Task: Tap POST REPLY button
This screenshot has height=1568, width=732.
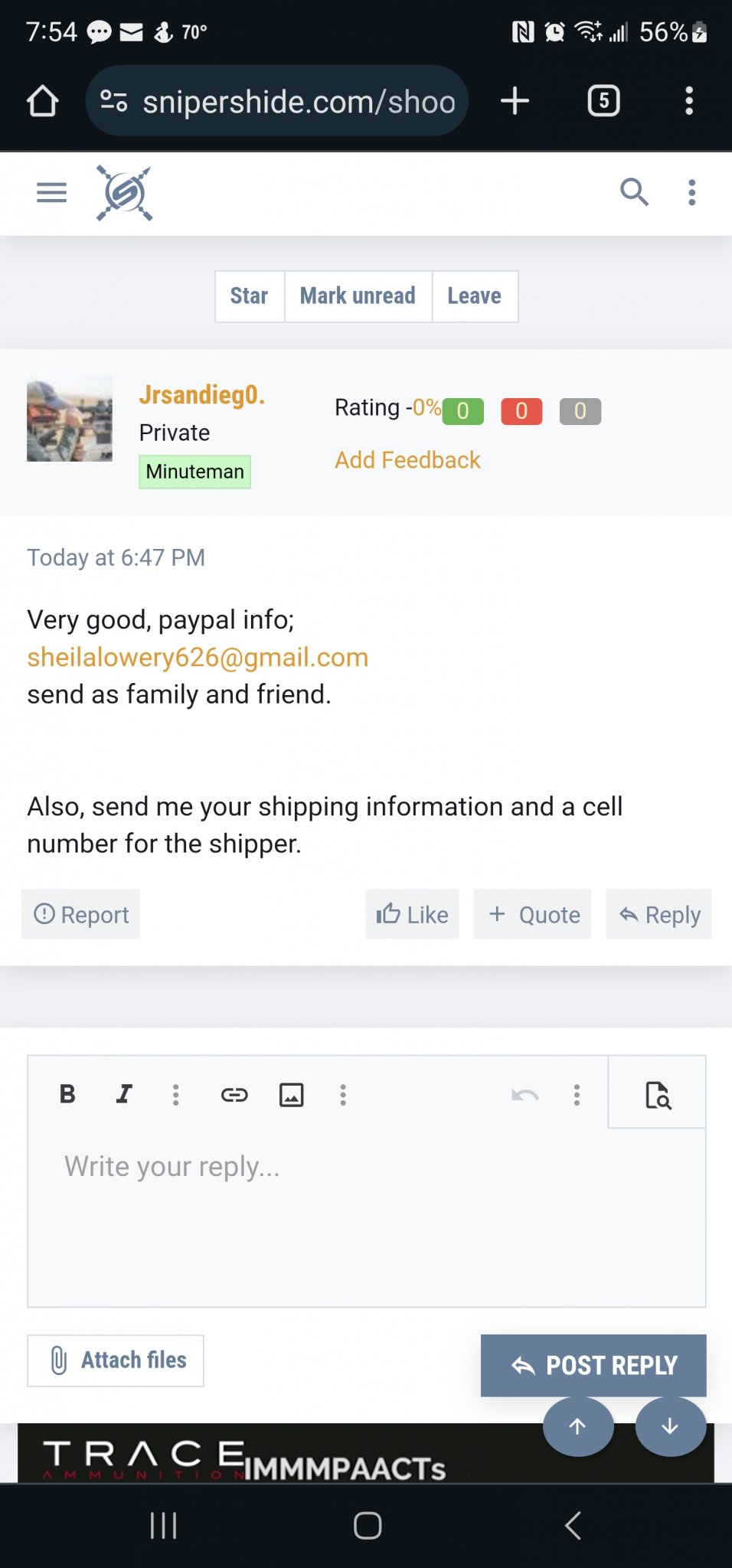Action: (x=593, y=1365)
